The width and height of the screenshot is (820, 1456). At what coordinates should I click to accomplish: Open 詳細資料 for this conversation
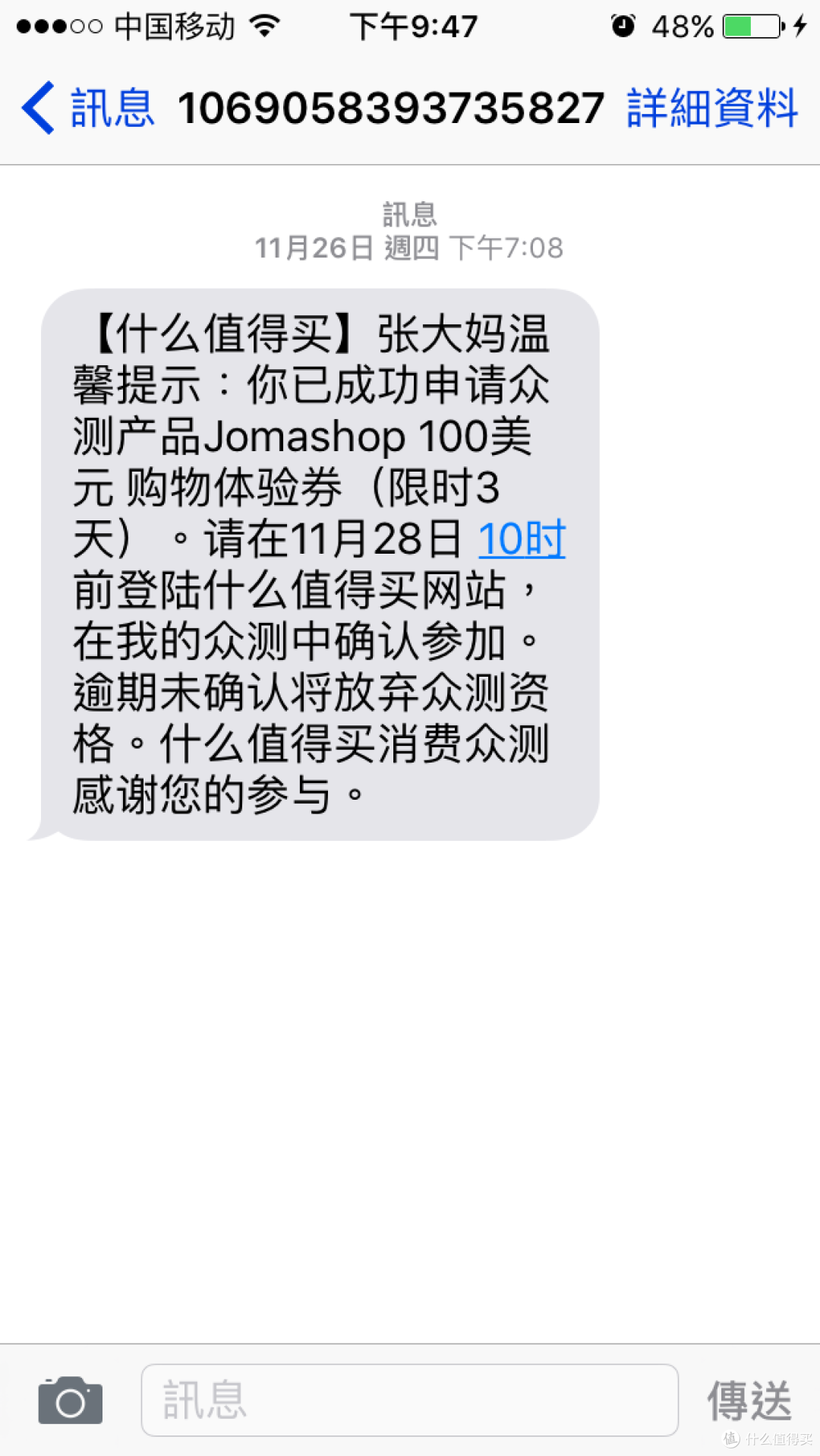[712, 108]
